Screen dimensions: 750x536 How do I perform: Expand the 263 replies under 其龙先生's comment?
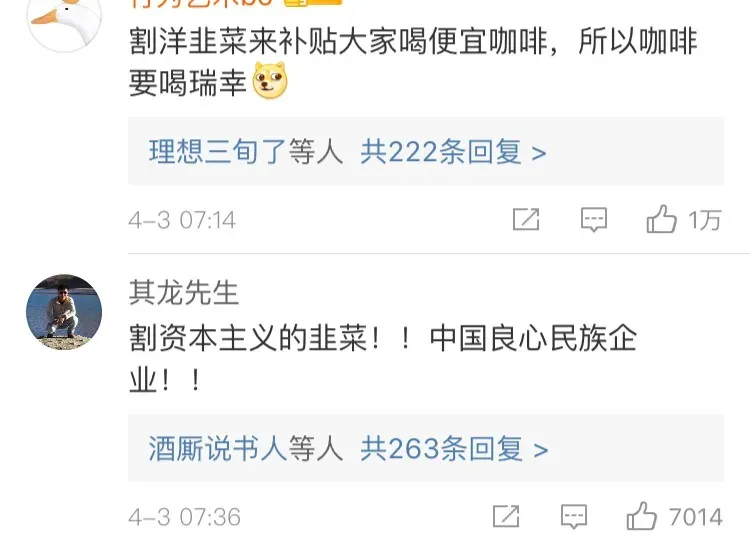tap(455, 447)
